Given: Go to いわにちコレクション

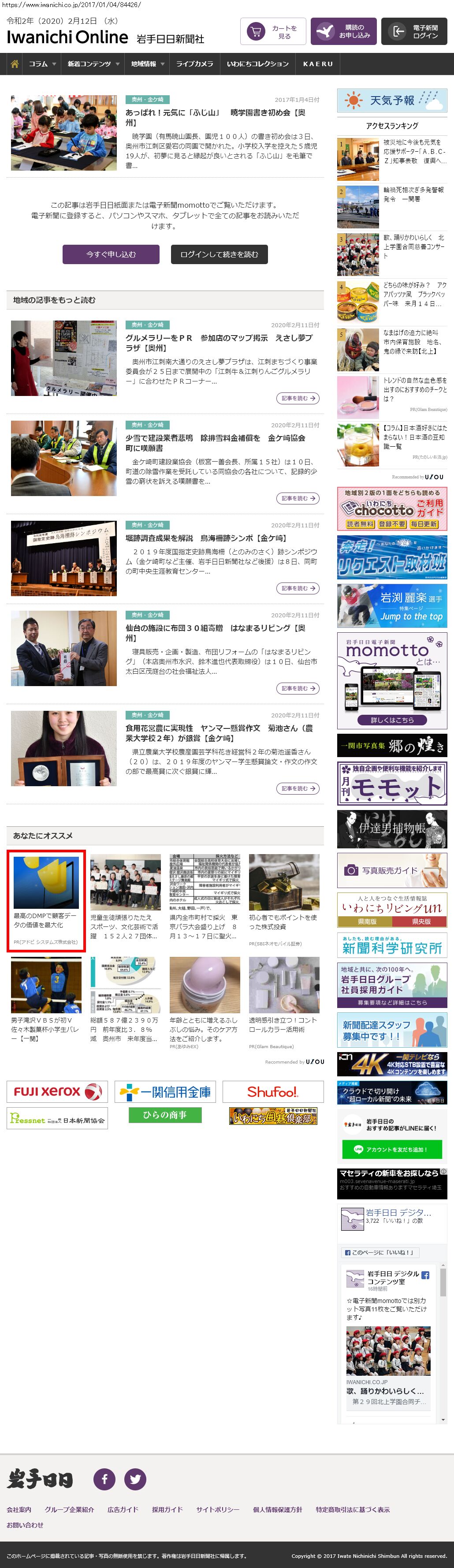Looking at the screenshot, I should 257,64.
